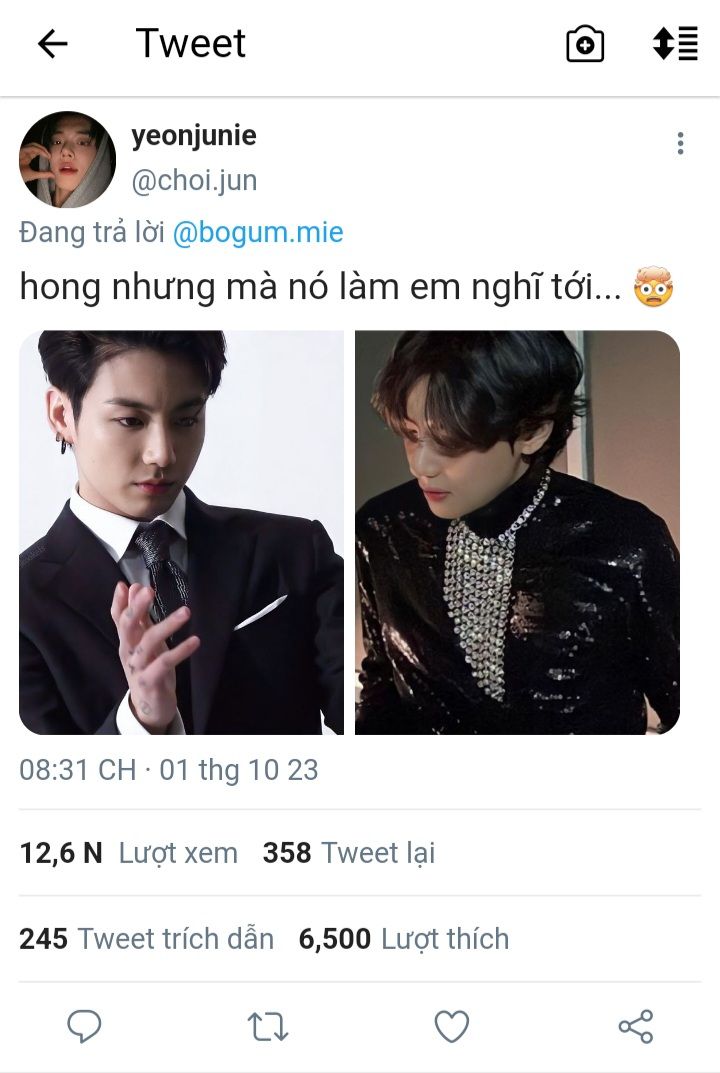720x1073 pixels.
Task: View the right photo with sequin top
Action: tap(517, 532)
